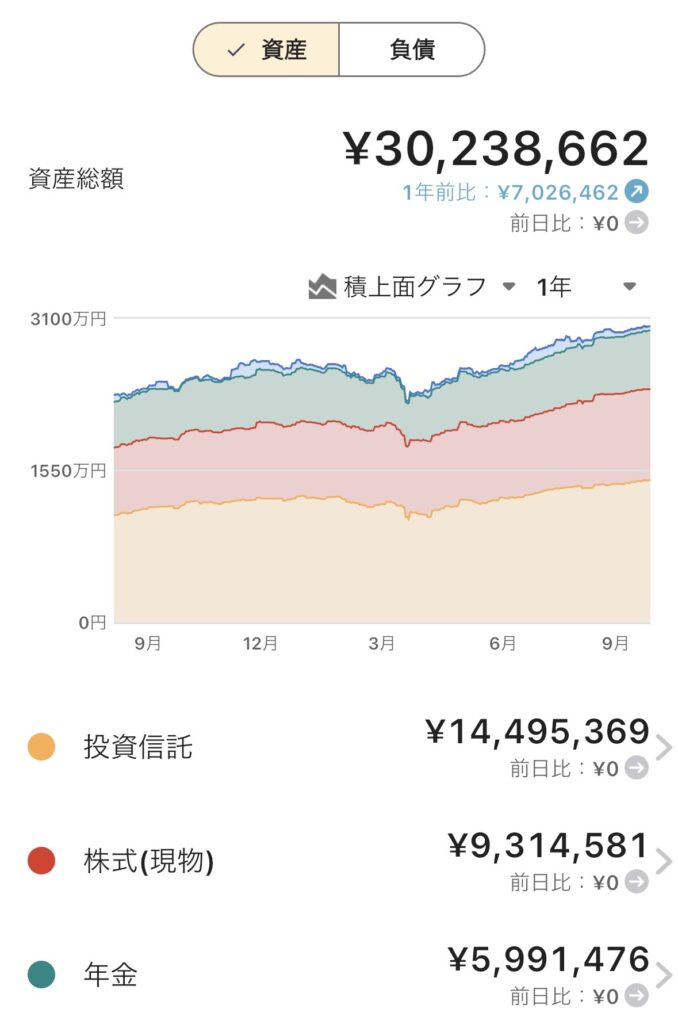Switch to the 負債 tab
Image resolution: width=678 pixels, height=1024 pixels.
tap(412, 50)
